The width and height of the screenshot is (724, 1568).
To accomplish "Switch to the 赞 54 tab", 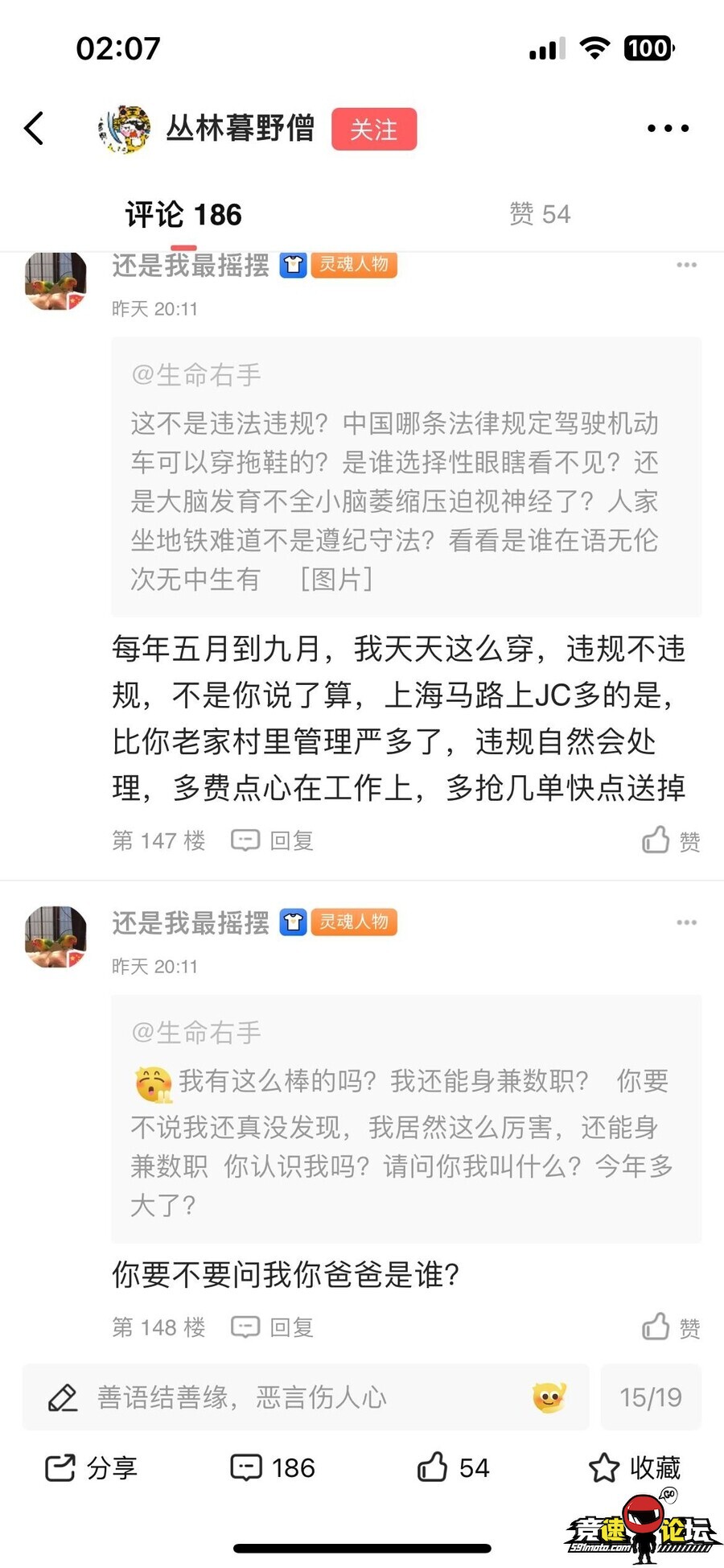I will click(539, 214).
